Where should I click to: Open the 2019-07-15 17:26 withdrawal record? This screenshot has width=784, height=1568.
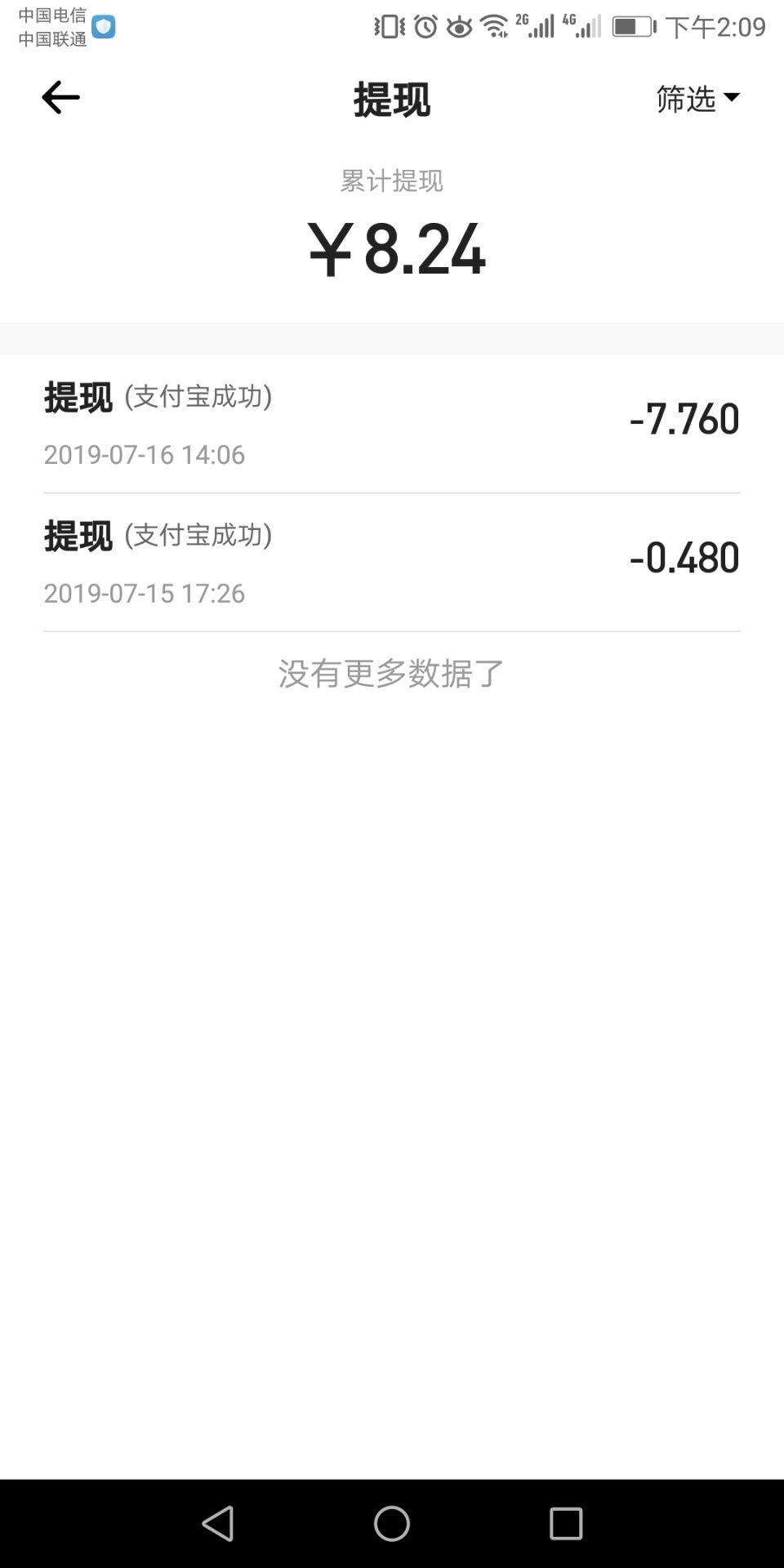click(x=392, y=563)
